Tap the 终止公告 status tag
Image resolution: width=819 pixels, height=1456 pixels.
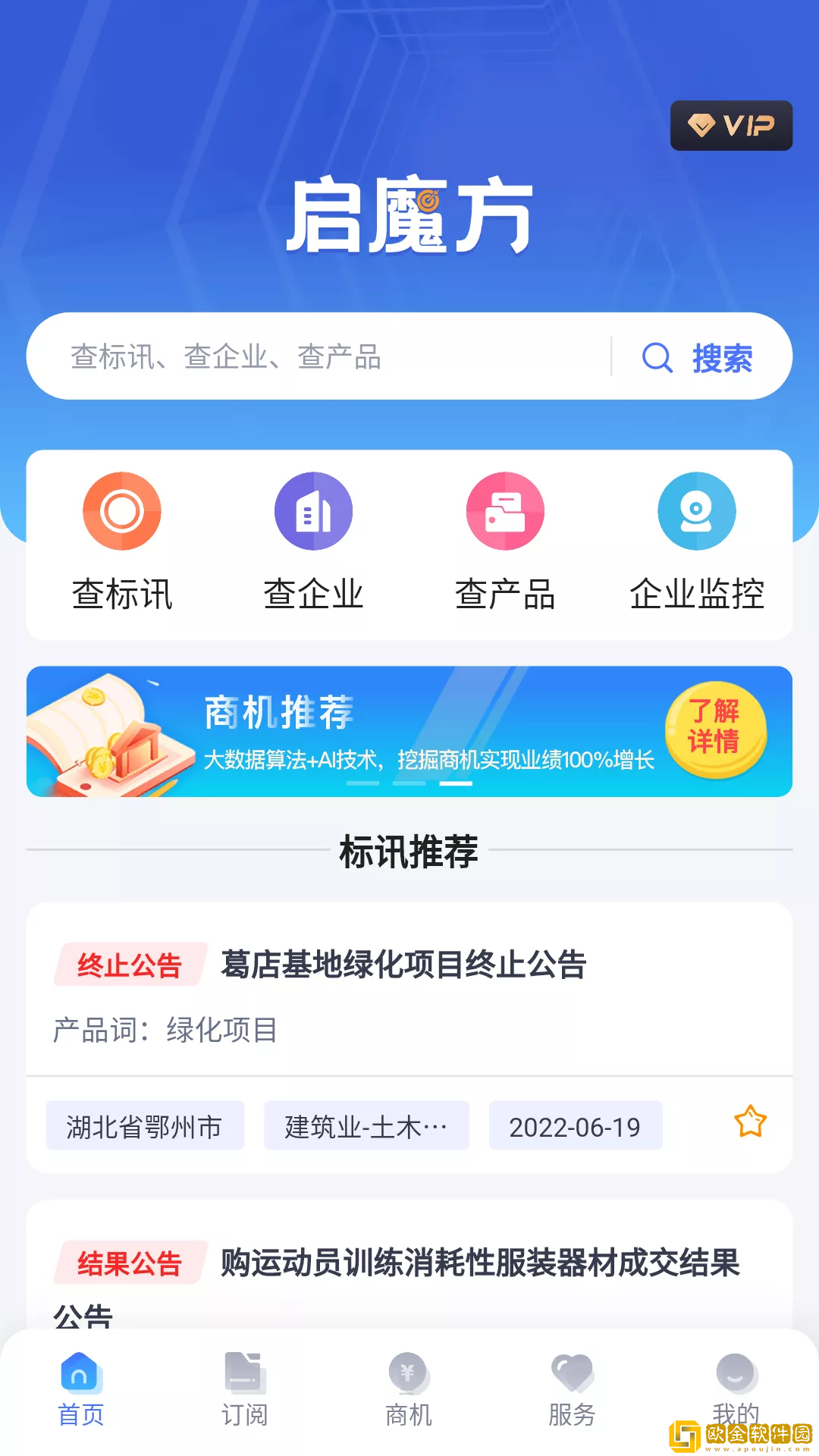click(130, 964)
